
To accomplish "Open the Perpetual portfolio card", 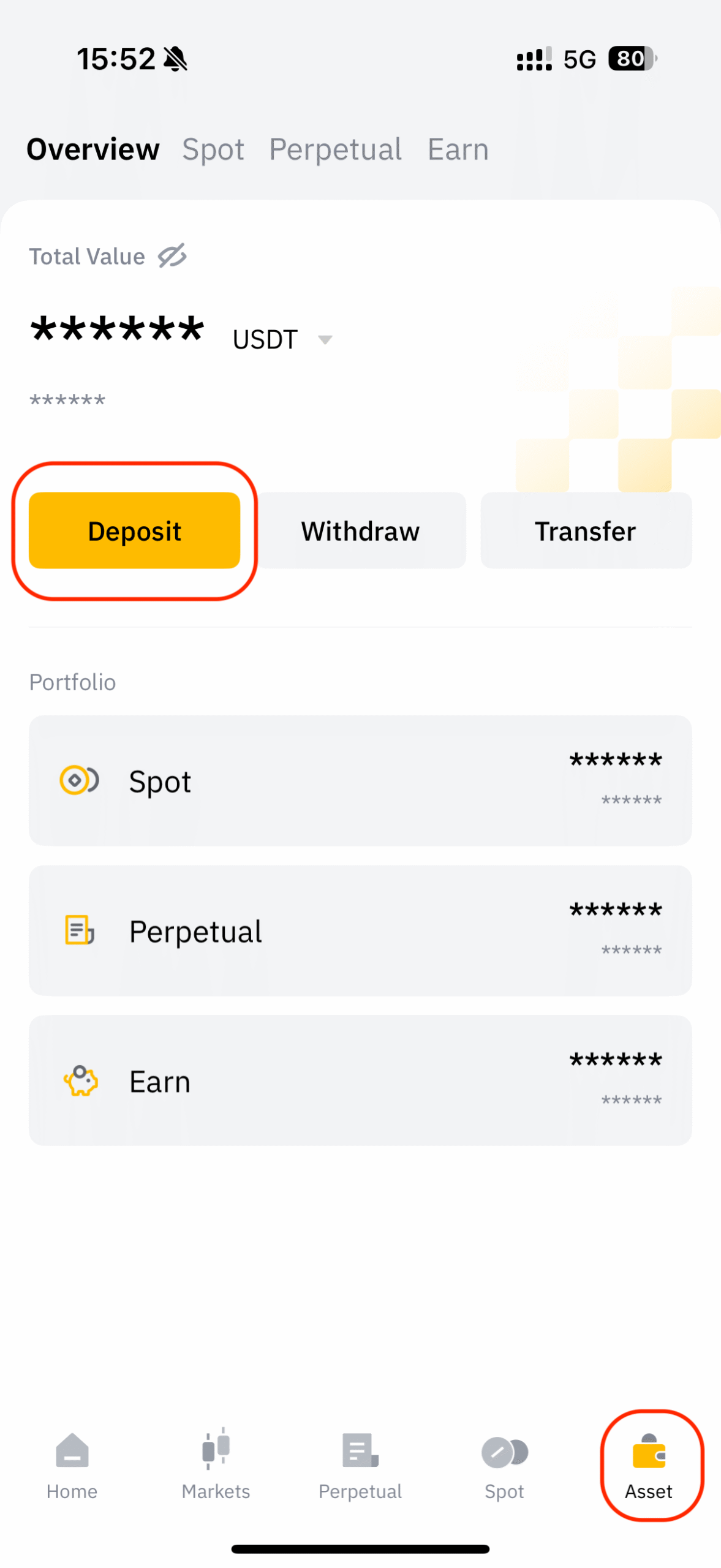I will click(x=360, y=930).
